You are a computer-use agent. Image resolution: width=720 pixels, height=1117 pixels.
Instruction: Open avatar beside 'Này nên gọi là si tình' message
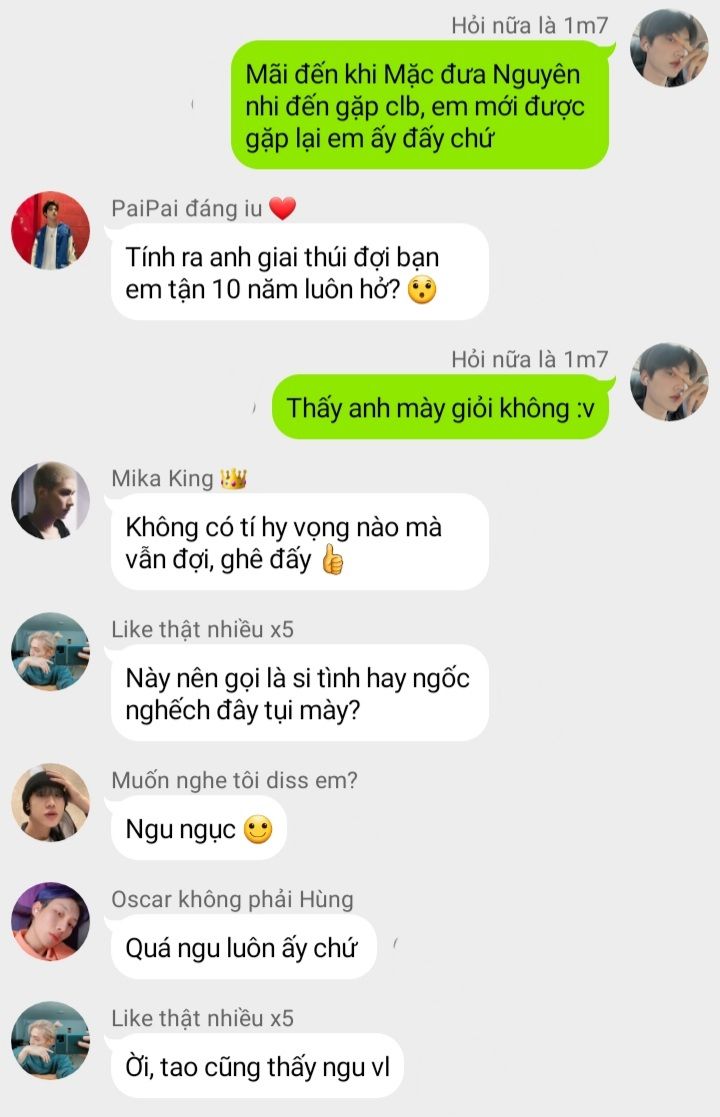[50, 651]
